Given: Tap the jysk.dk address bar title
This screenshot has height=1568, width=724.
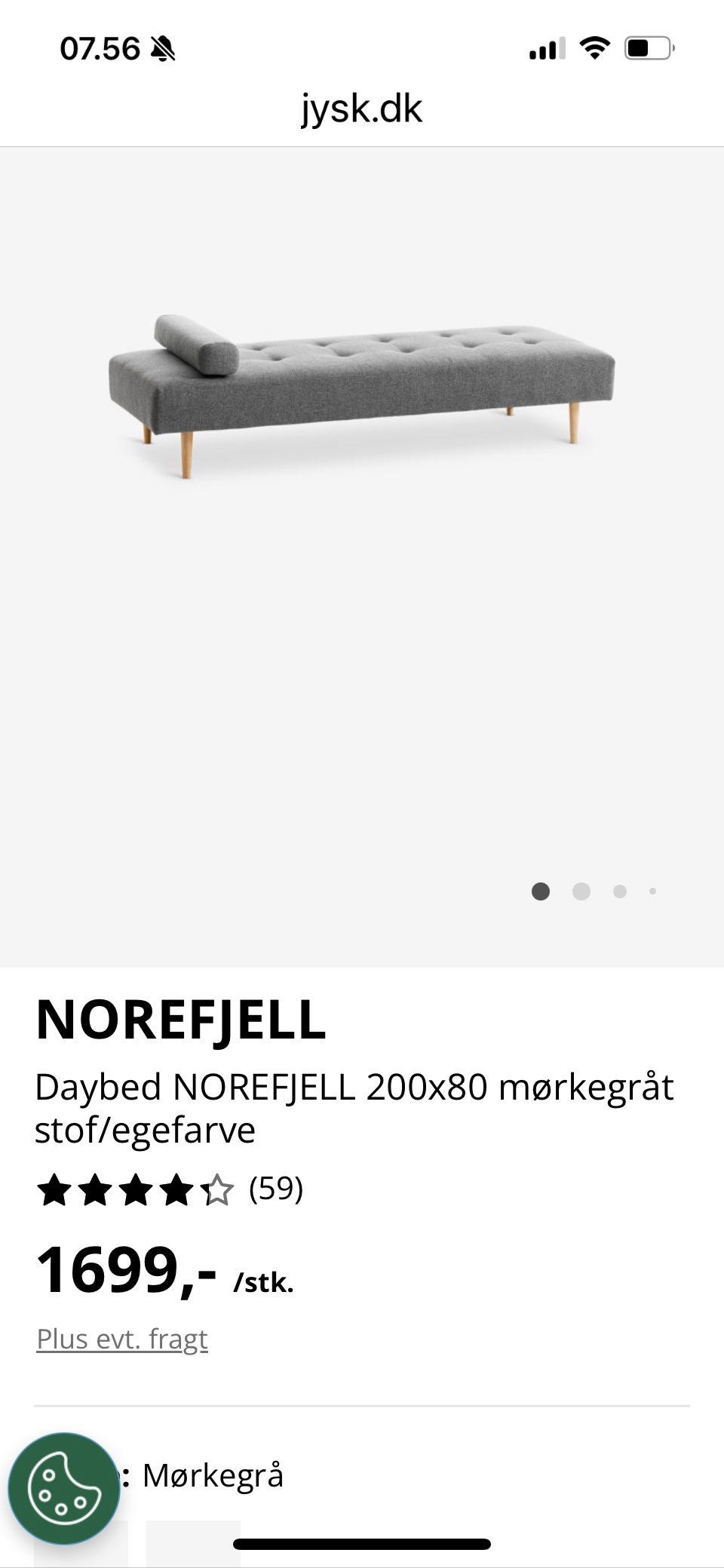Looking at the screenshot, I should (x=361, y=108).
